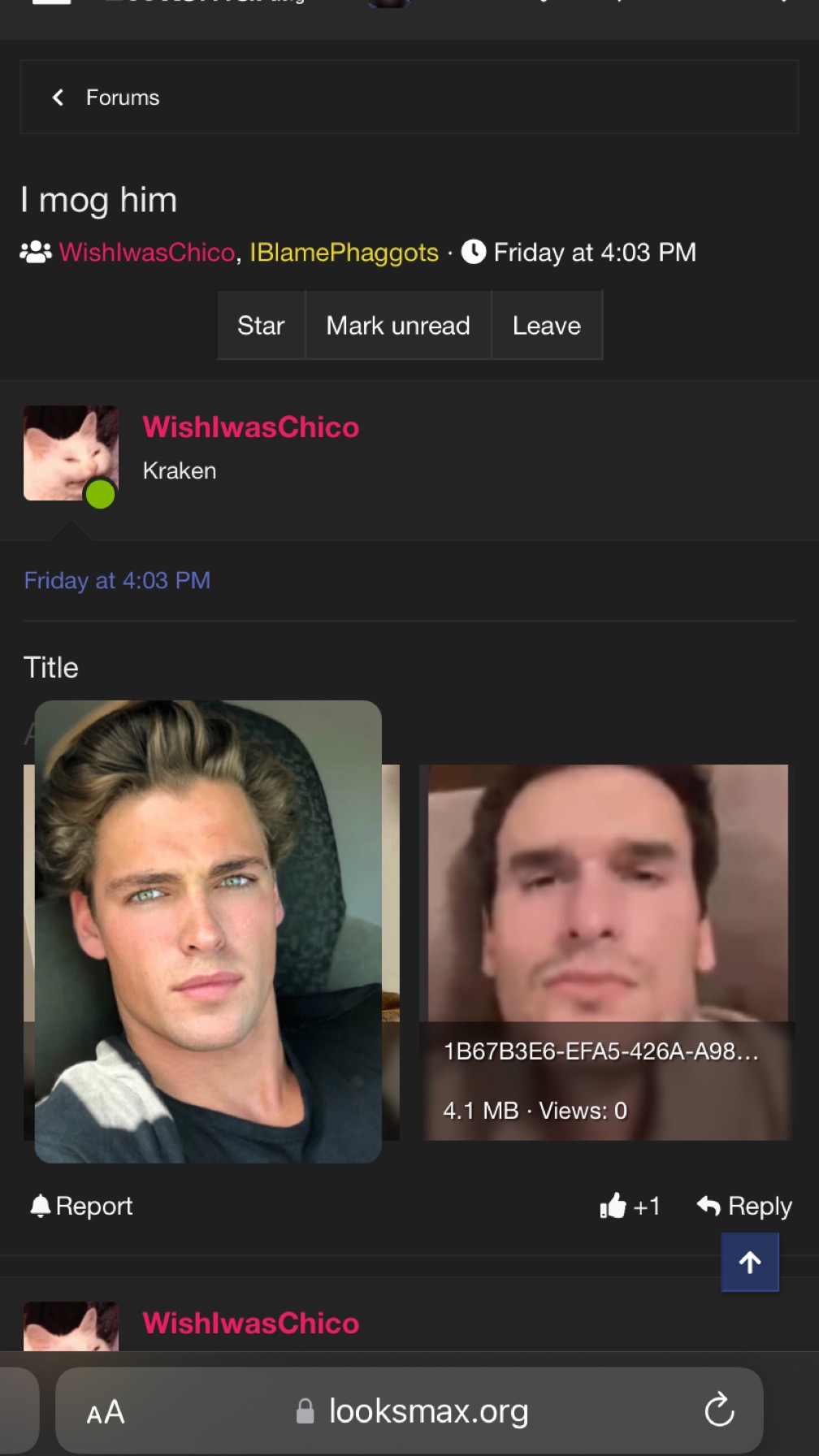Image resolution: width=819 pixels, height=1456 pixels.
Task: Open IBlamePhaggots participant profile
Action: tap(344, 253)
